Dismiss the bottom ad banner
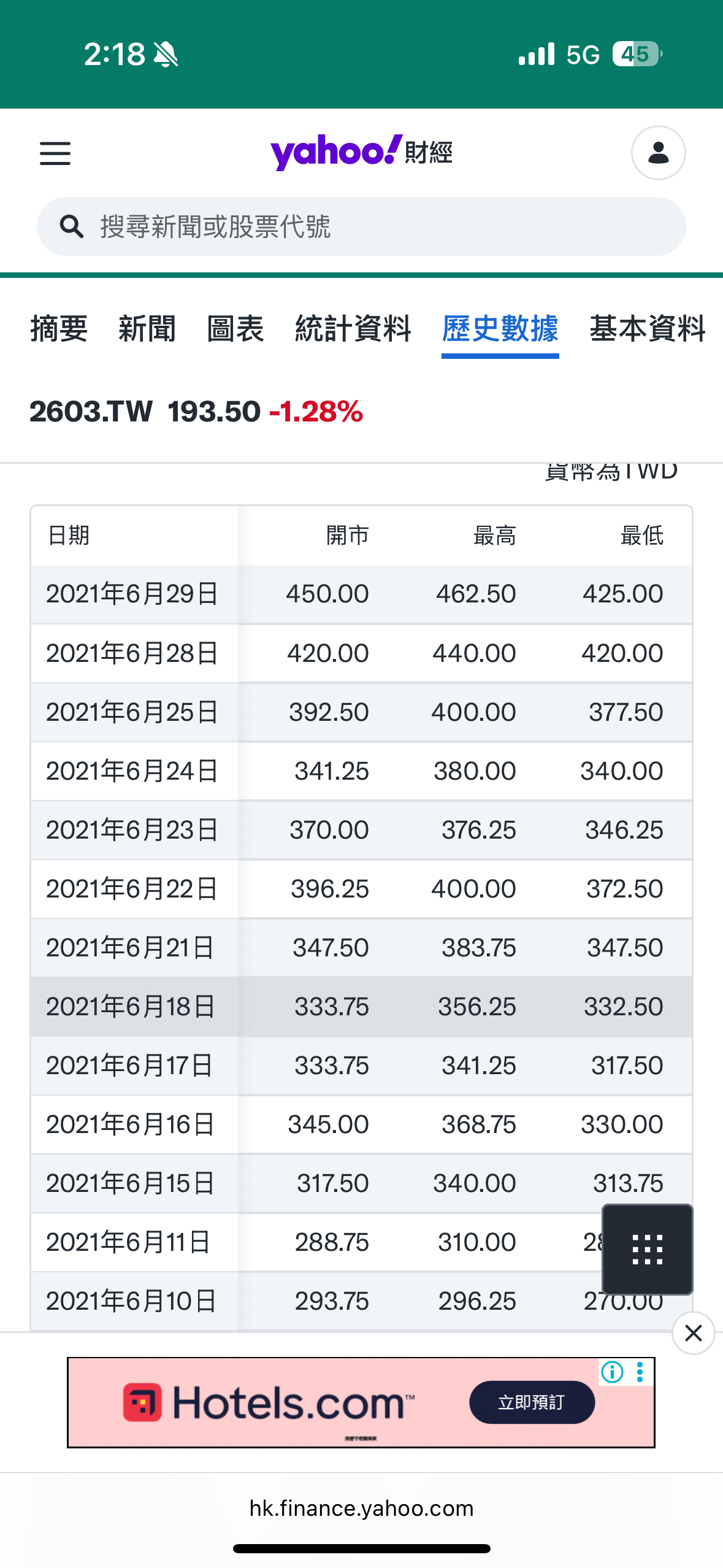Screen dimensions: 723x1568 [693, 1332]
